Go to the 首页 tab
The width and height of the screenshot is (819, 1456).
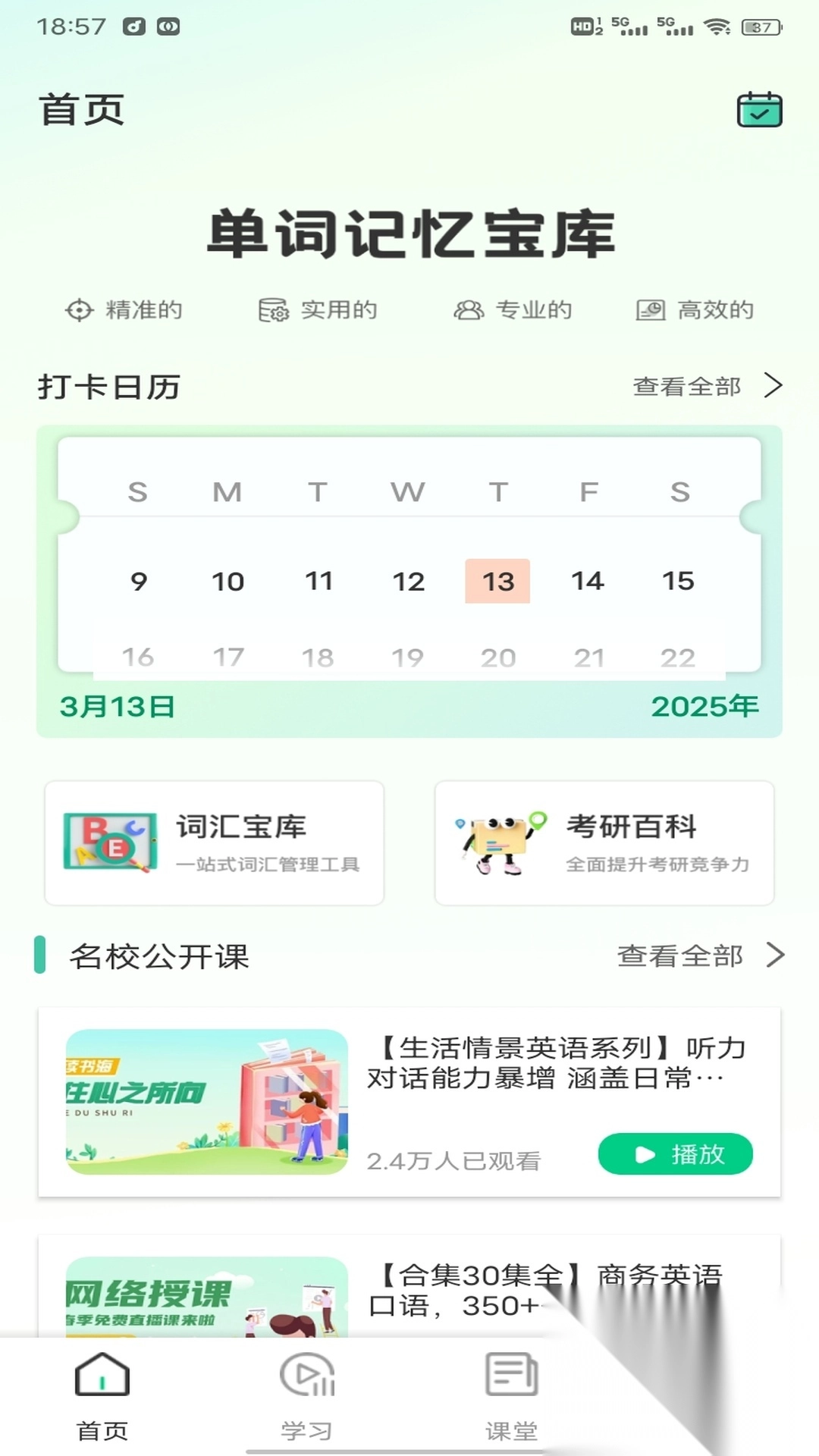click(102, 1395)
